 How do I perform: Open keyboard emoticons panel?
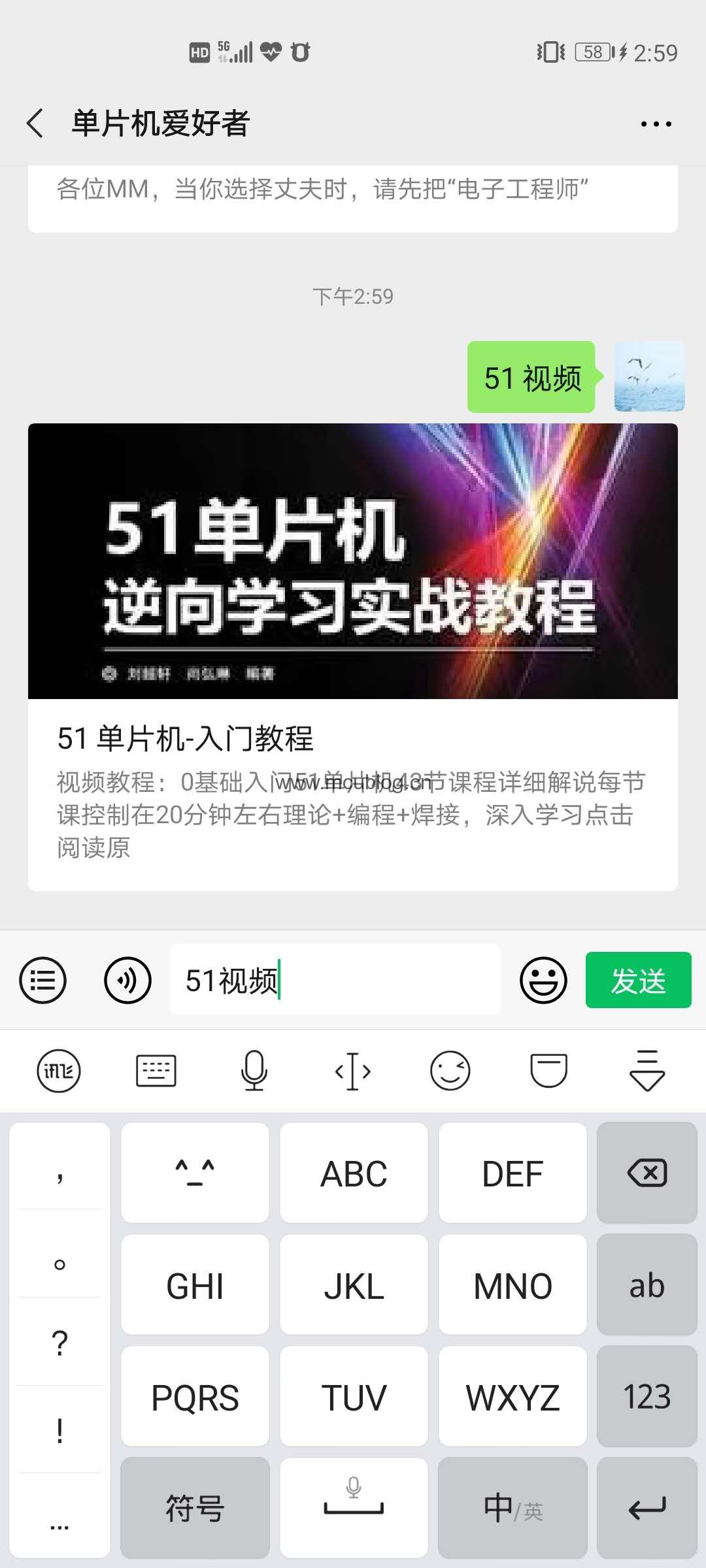click(x=450, y=1071)
